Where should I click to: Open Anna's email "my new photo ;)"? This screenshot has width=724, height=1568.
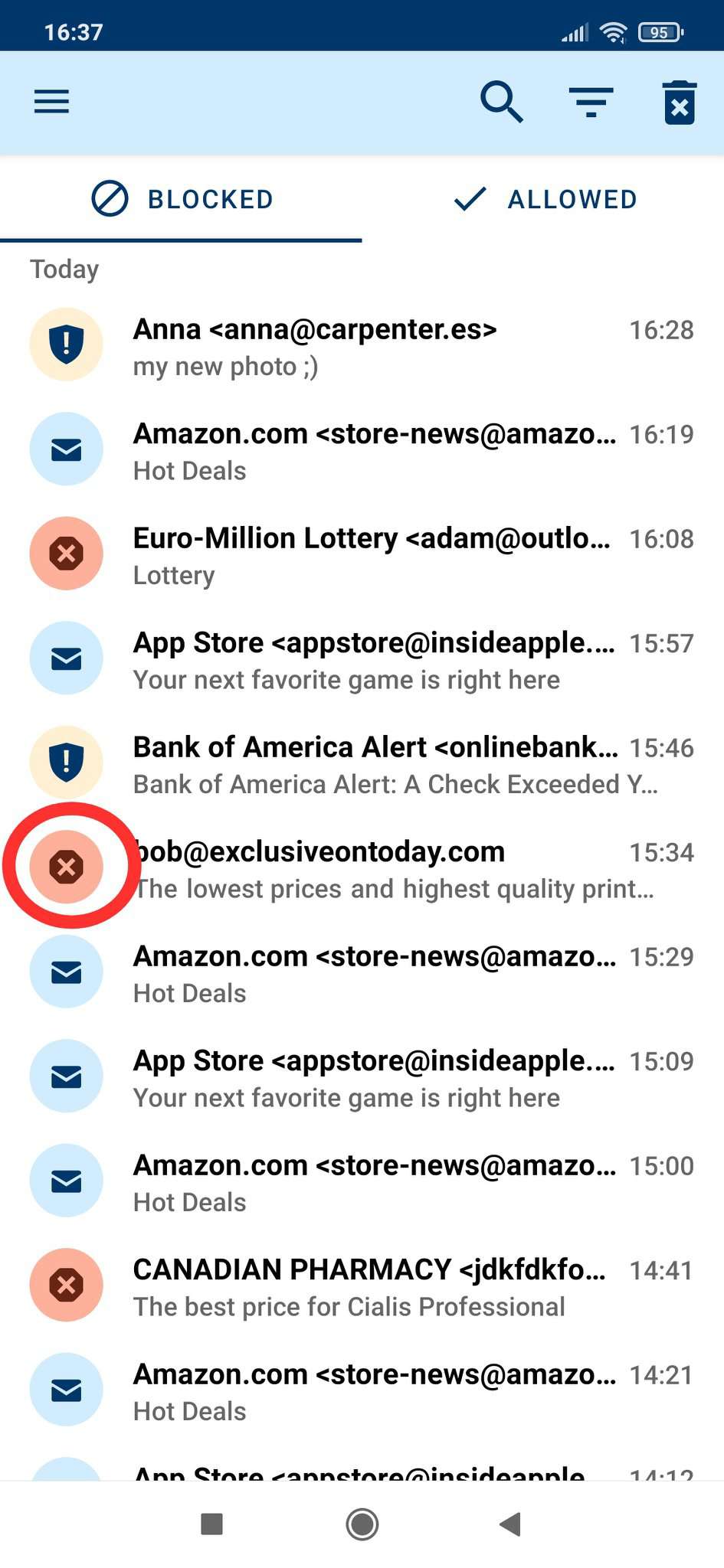pos(362,346)
